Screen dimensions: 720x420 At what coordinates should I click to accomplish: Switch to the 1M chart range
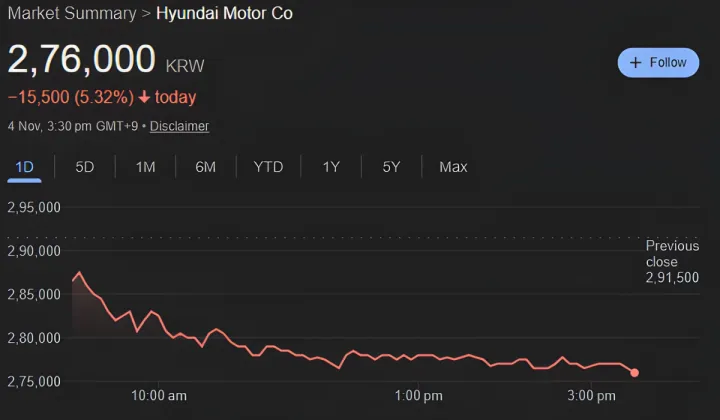click(145, 167)
